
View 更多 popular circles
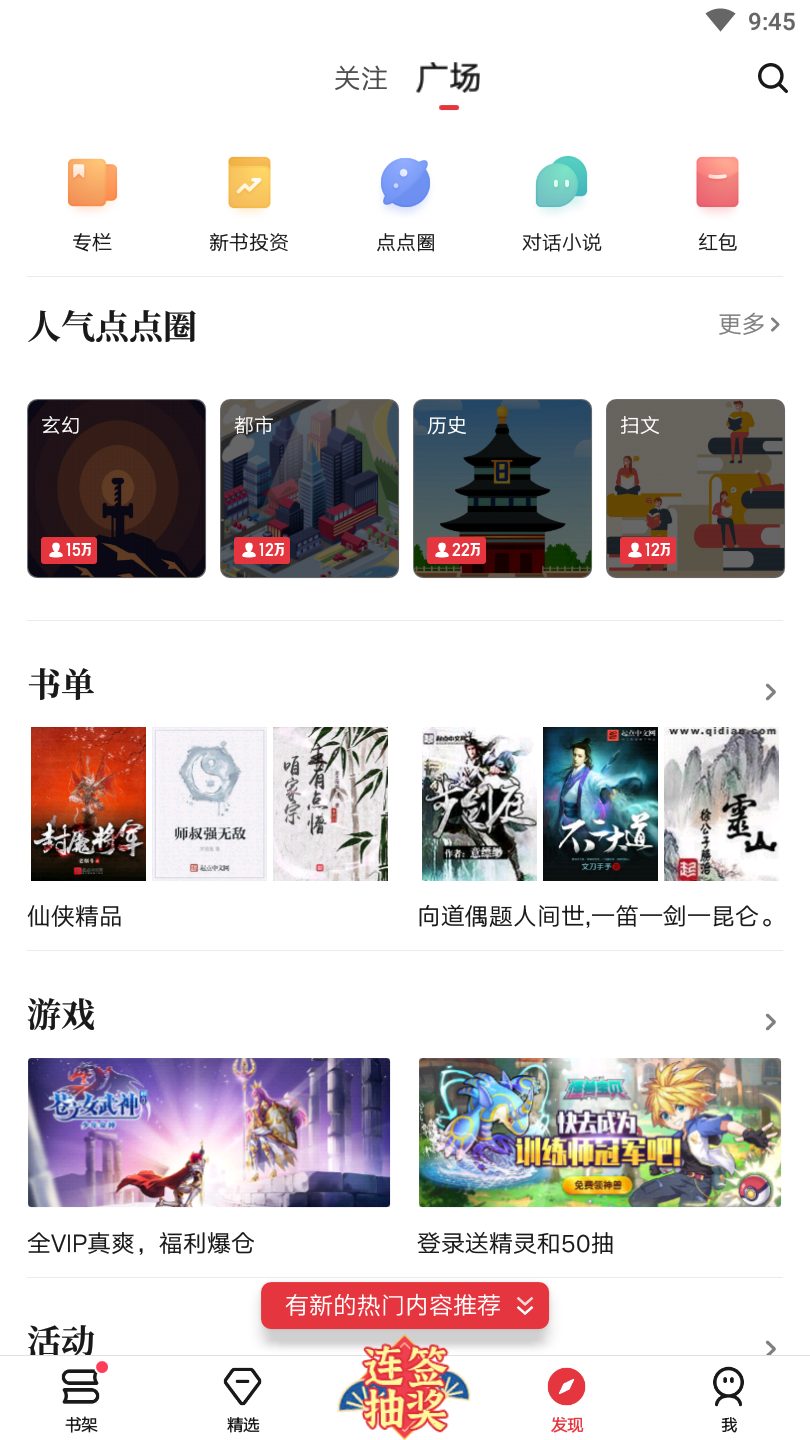pyautogui.click(x=749, y=324)
